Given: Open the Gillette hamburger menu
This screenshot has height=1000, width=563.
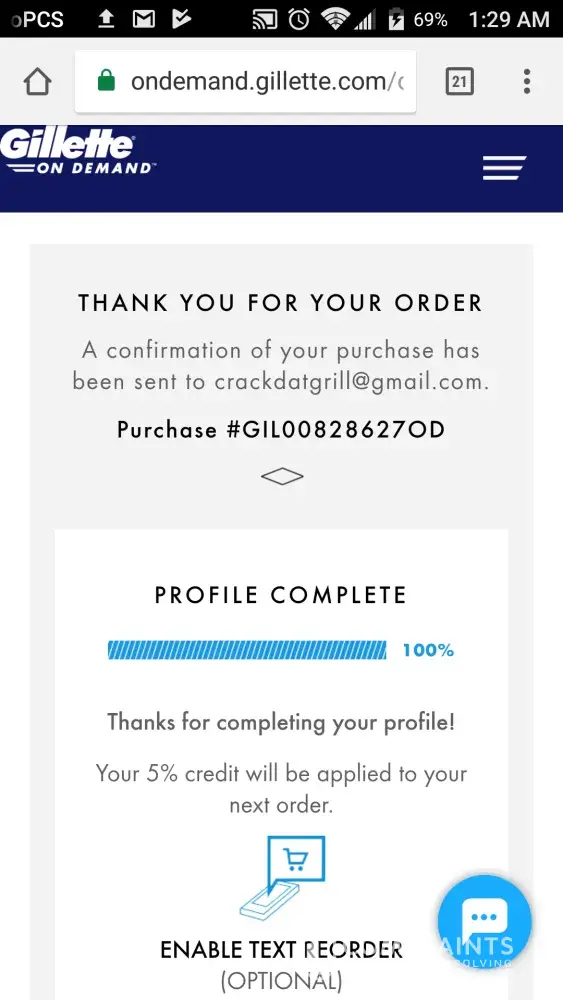Looking at the screenshot, I should coord(504,168).
